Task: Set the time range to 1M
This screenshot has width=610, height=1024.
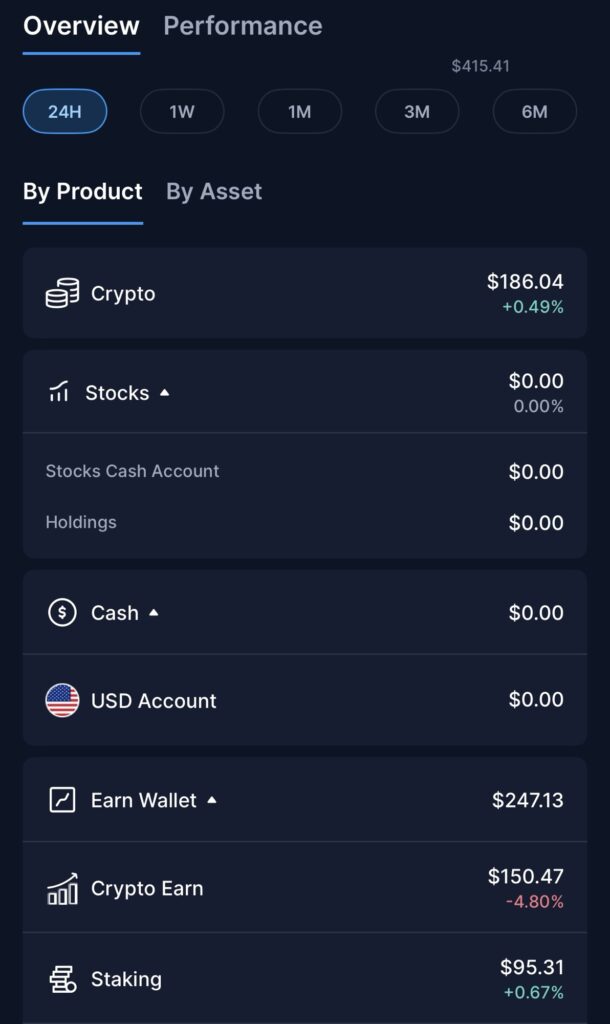Action: click(300, 111)
